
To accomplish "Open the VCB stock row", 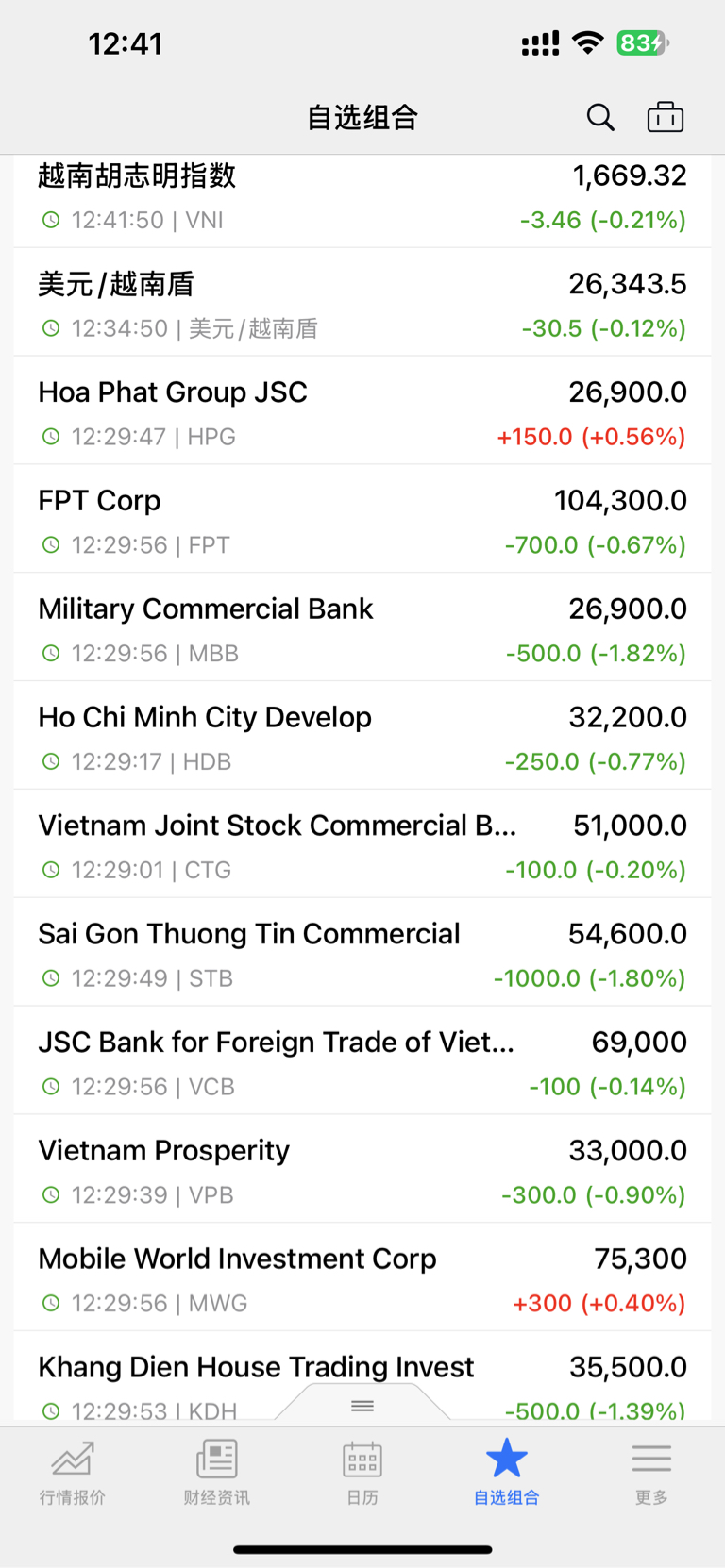I will [362, 1061].
